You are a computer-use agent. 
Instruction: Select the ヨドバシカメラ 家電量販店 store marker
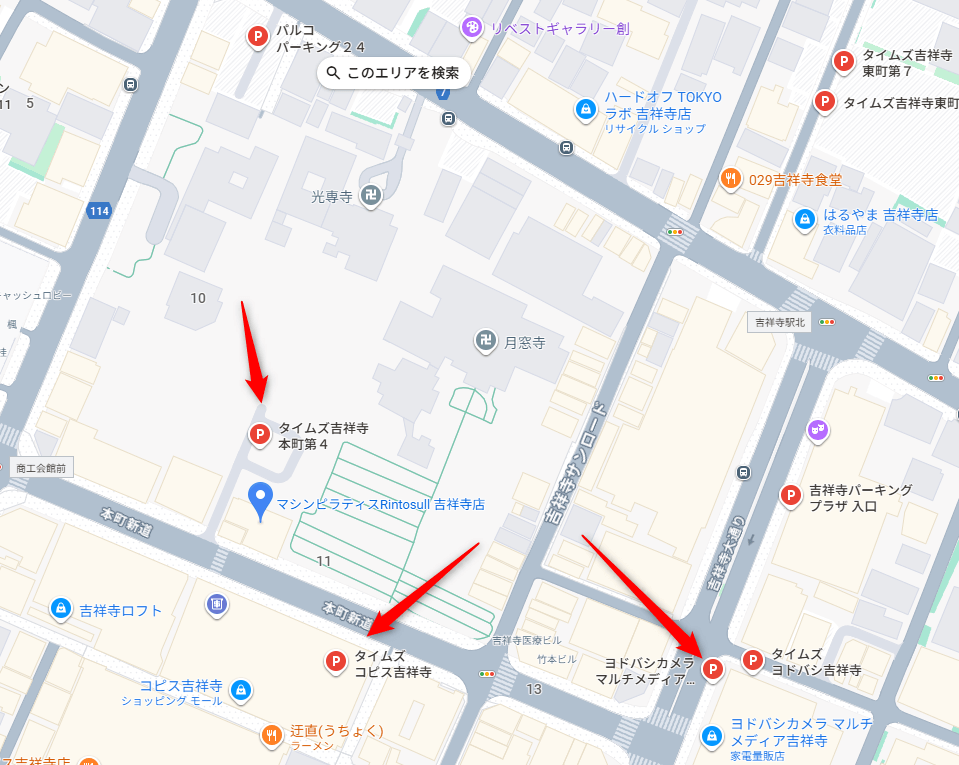click(711, 735)
